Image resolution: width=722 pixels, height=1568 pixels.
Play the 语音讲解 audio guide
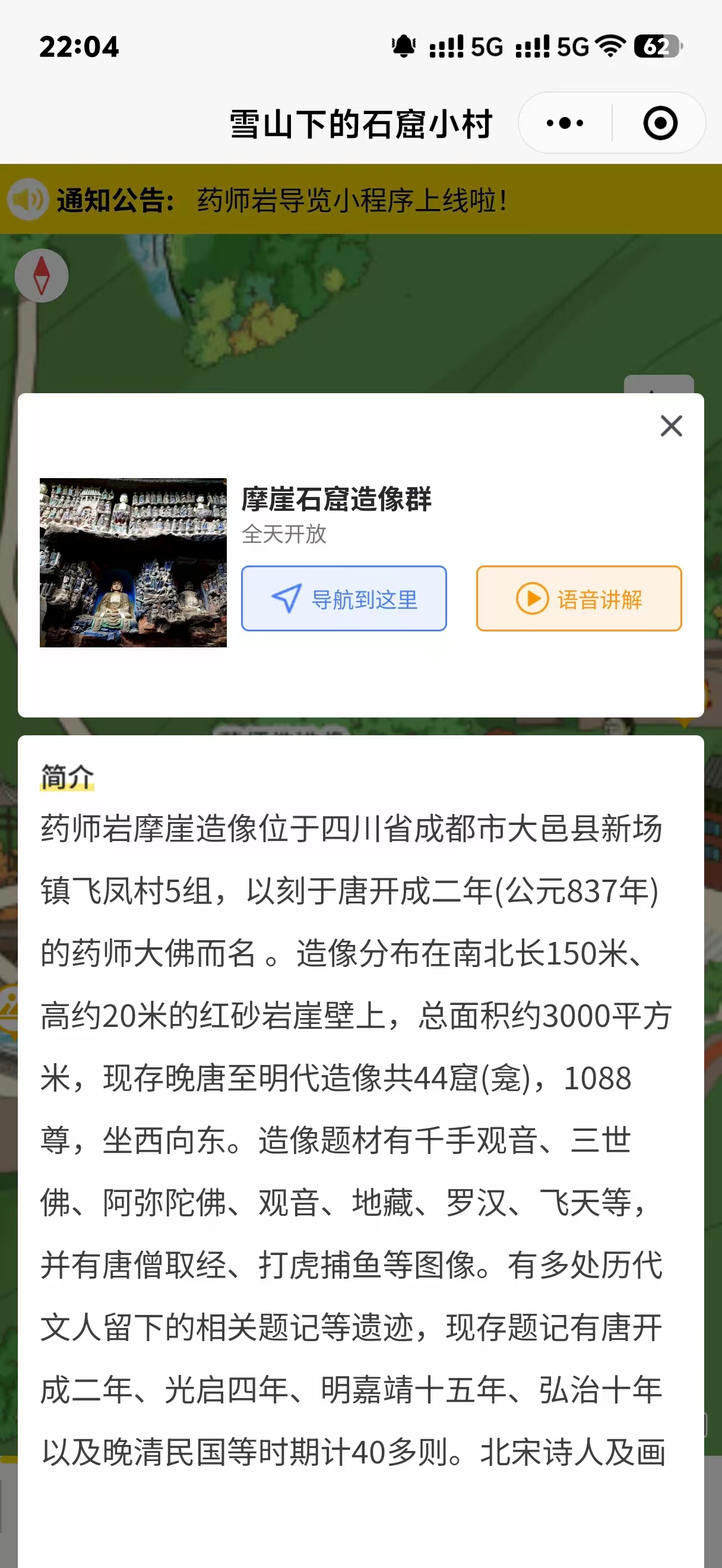click(x=578, y=598)
